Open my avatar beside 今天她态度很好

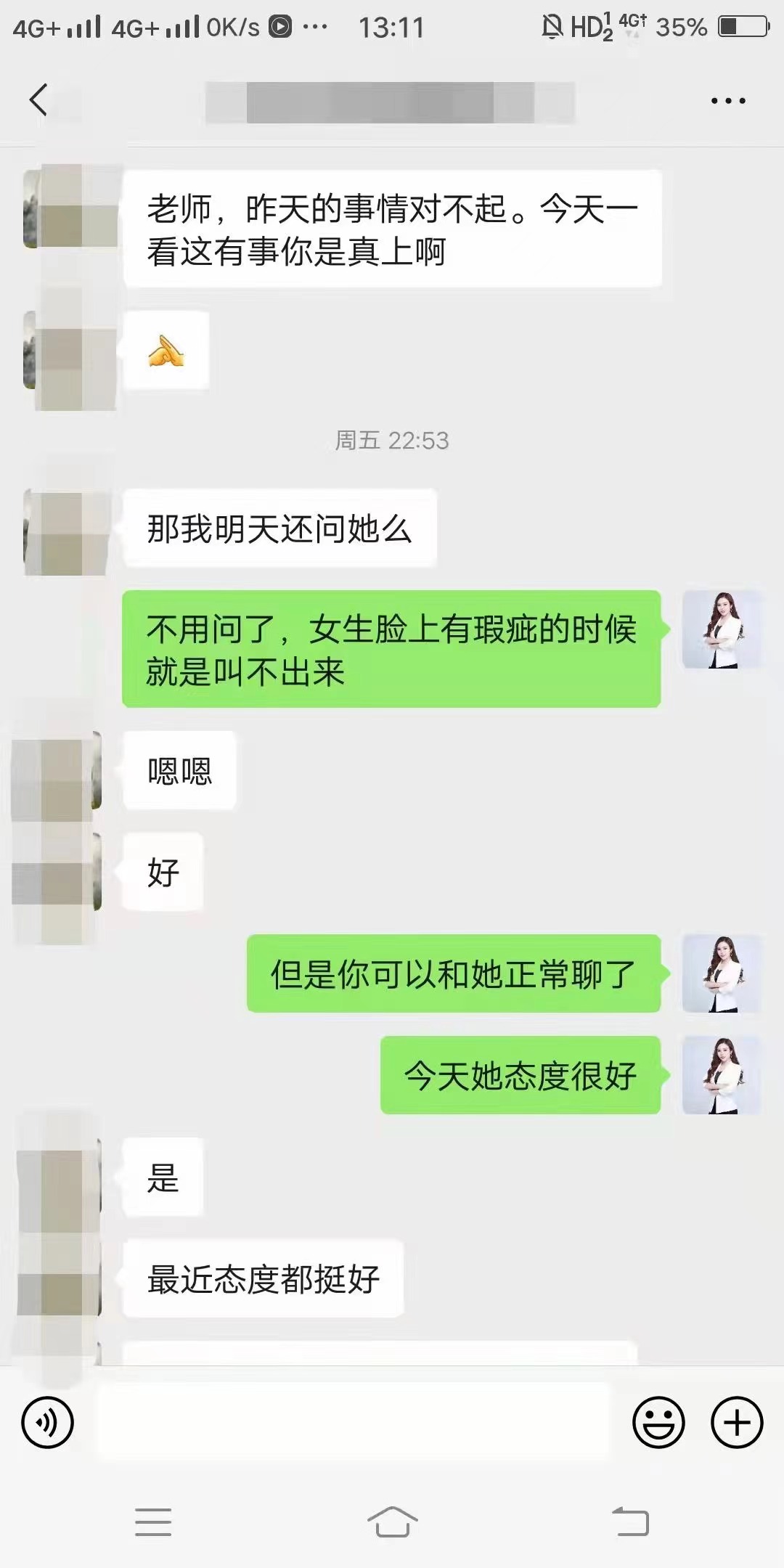[721, 1075]
